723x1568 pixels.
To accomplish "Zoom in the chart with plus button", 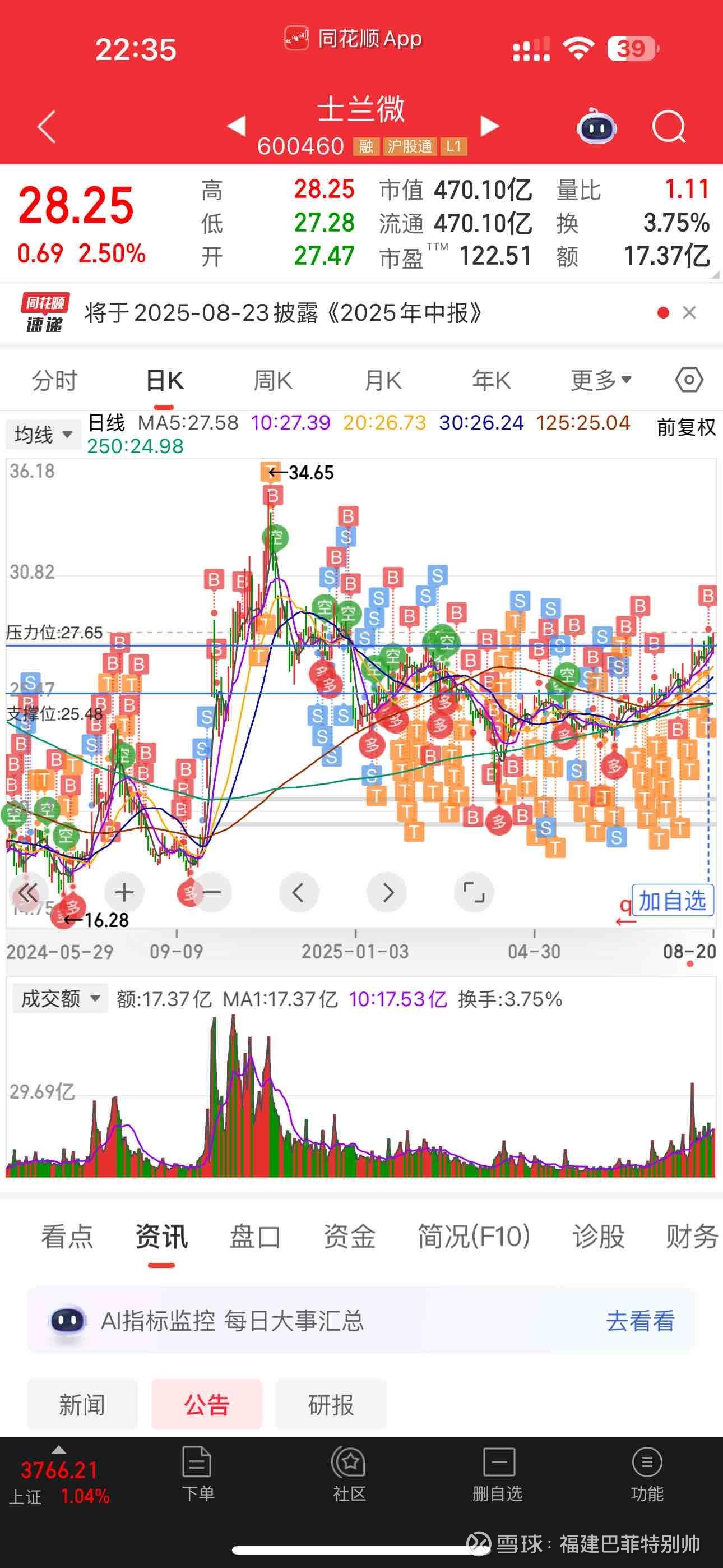I will tap(124, 892).
